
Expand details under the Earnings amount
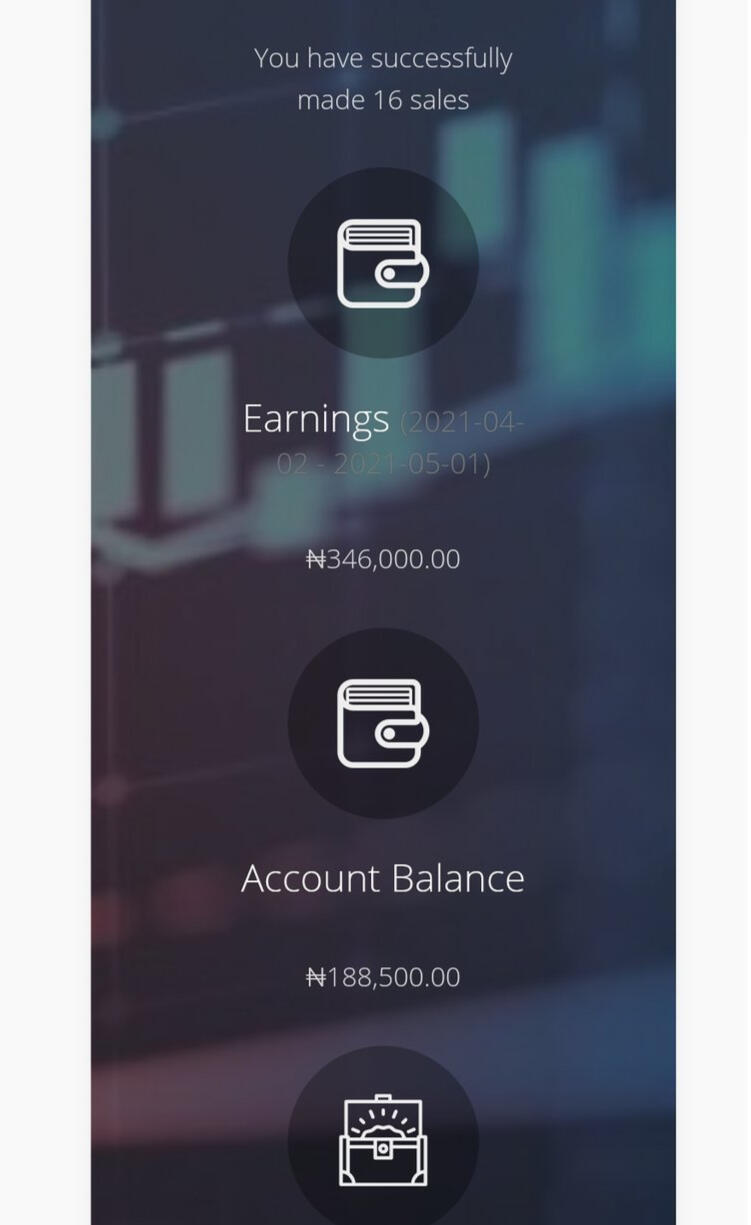point(383,559)
